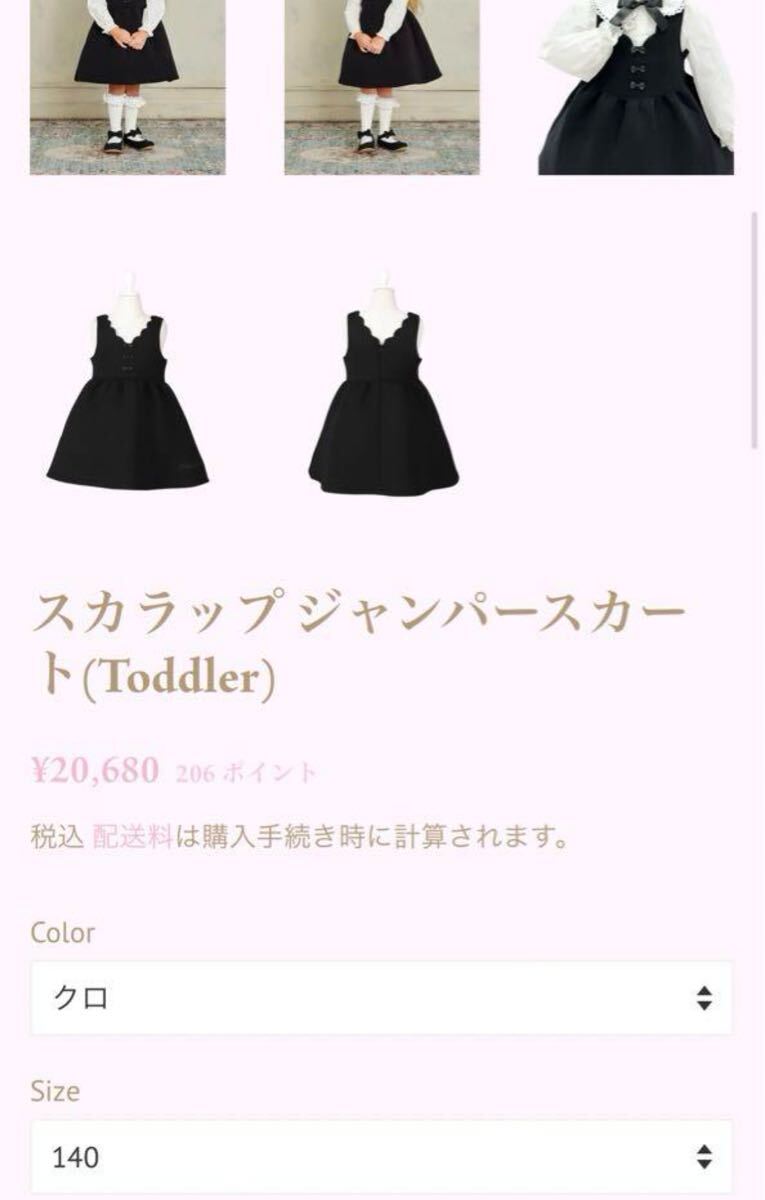
Task: View the front mannequin dress photo with bows
Action: click(x=127, y=385)
